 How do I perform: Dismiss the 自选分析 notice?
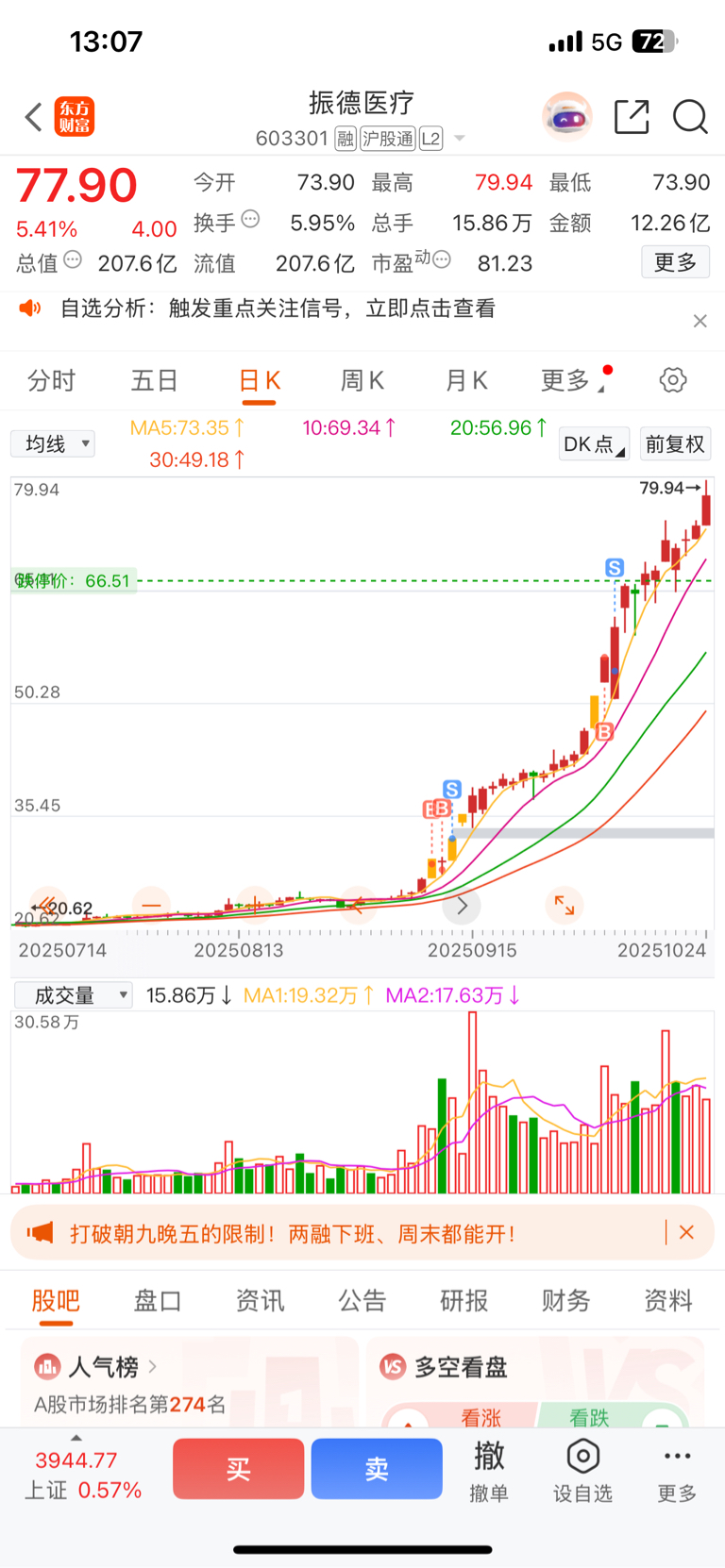[700, 321]
